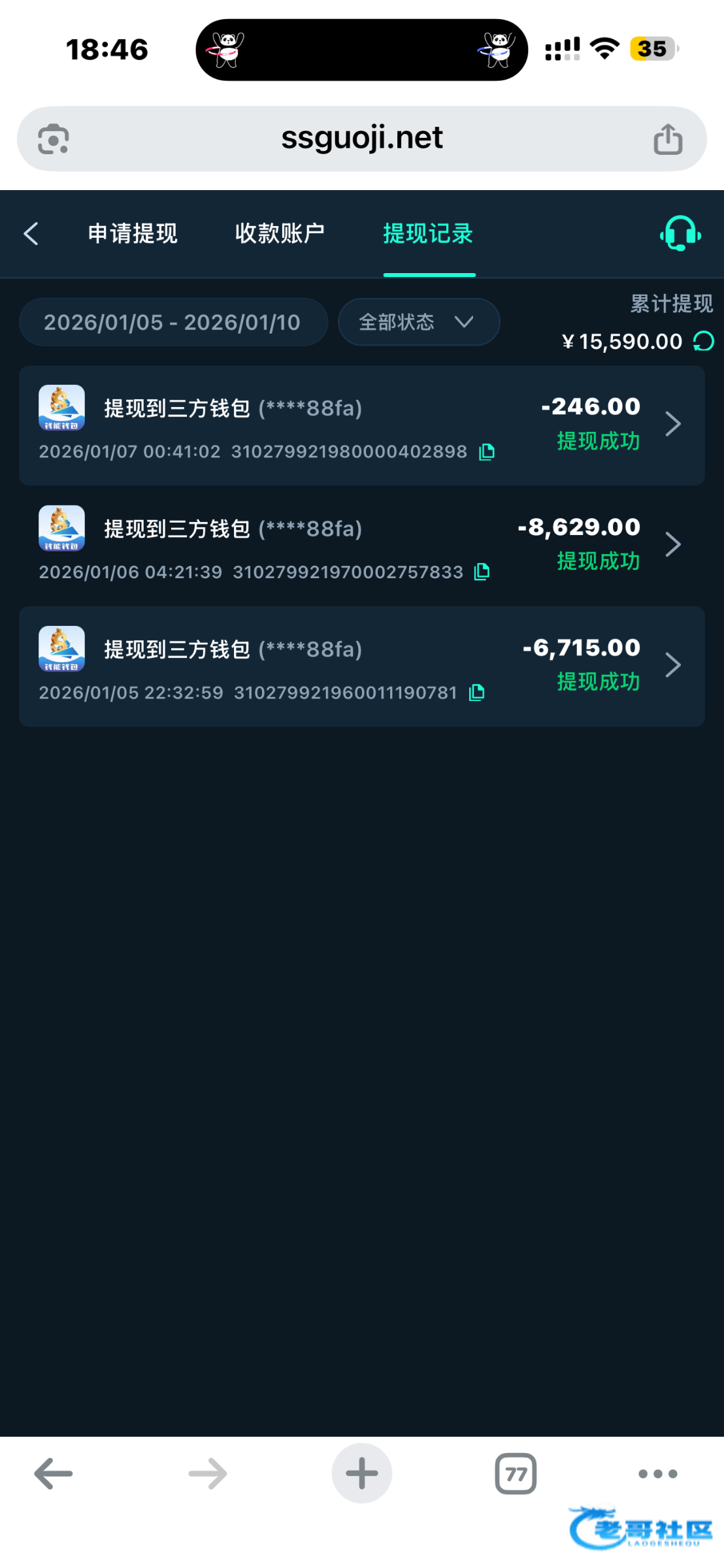Open the -6,715.00 withdrawal record

pos(362,666)
